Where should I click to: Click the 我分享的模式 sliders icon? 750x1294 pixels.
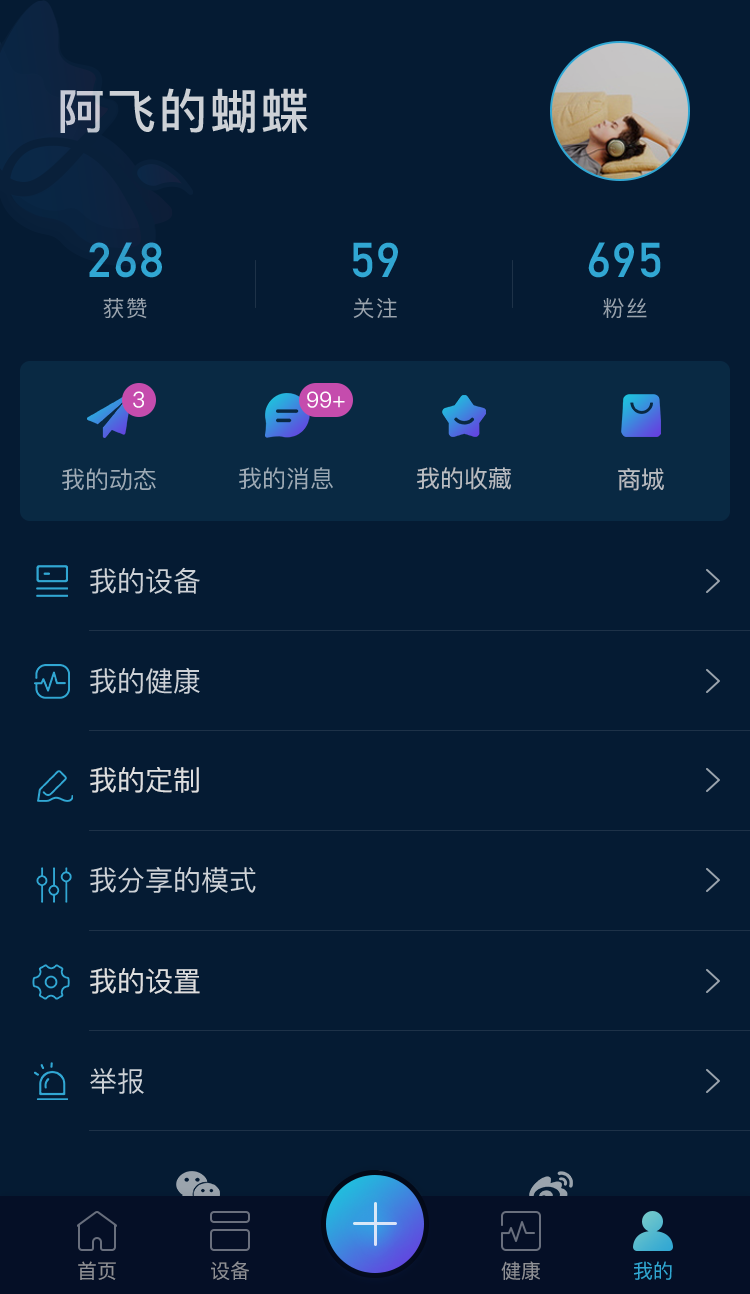click(52, 881)
